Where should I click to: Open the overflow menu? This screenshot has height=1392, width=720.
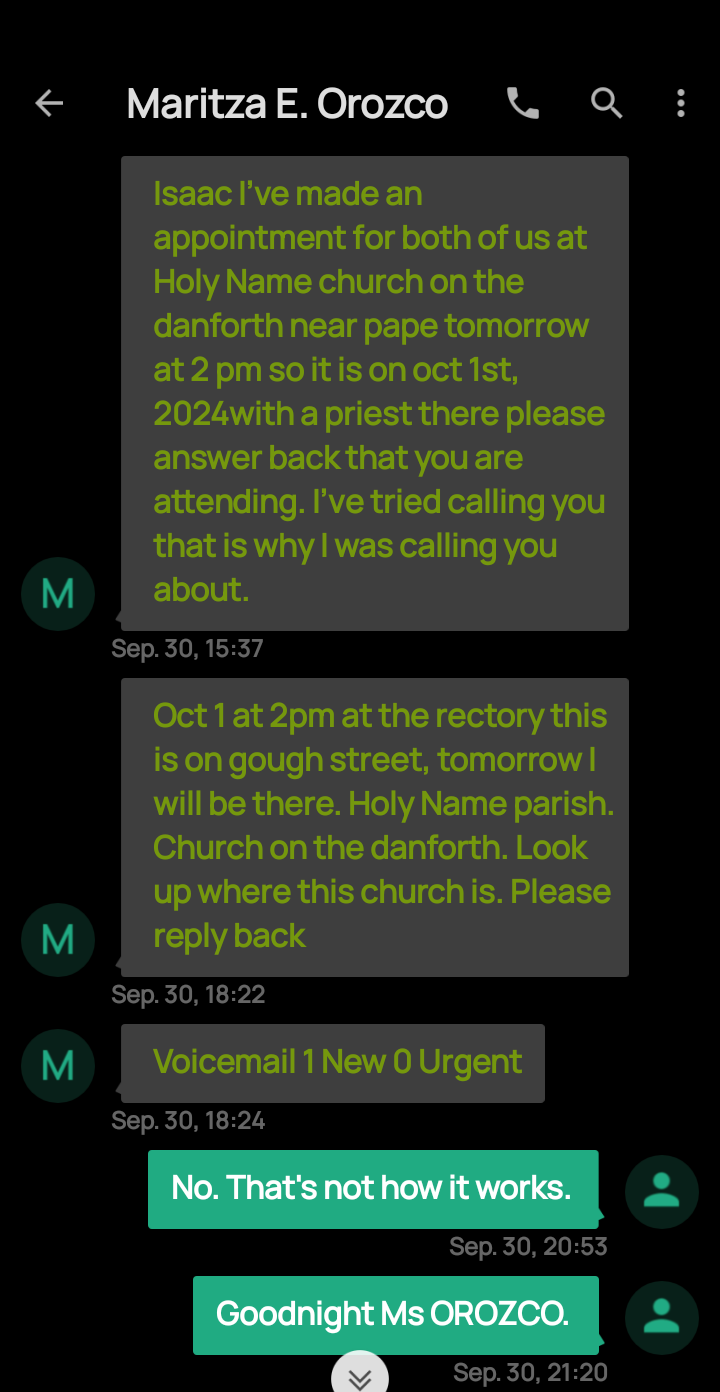point(680,103)
